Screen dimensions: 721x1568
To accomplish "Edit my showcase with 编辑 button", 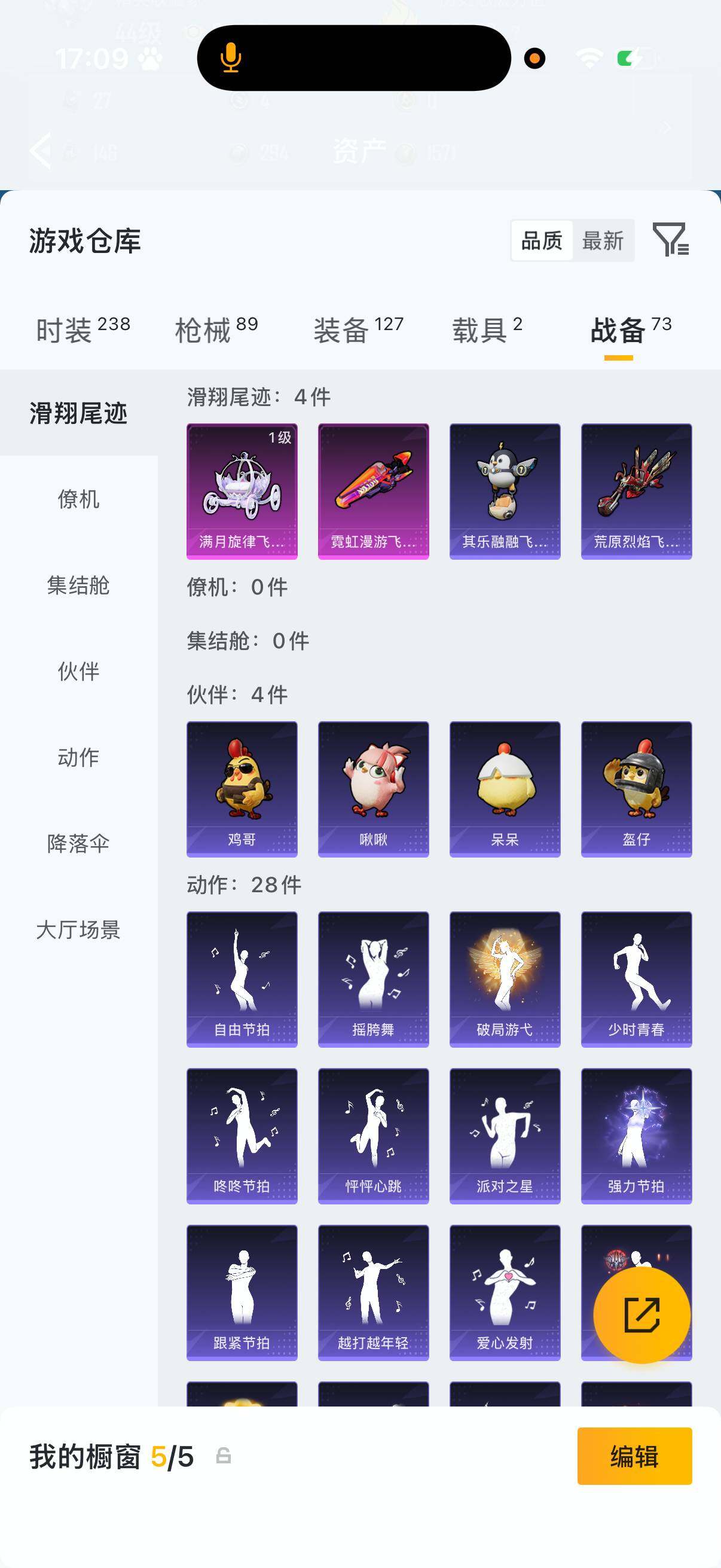I will [x=634, y=1457].
